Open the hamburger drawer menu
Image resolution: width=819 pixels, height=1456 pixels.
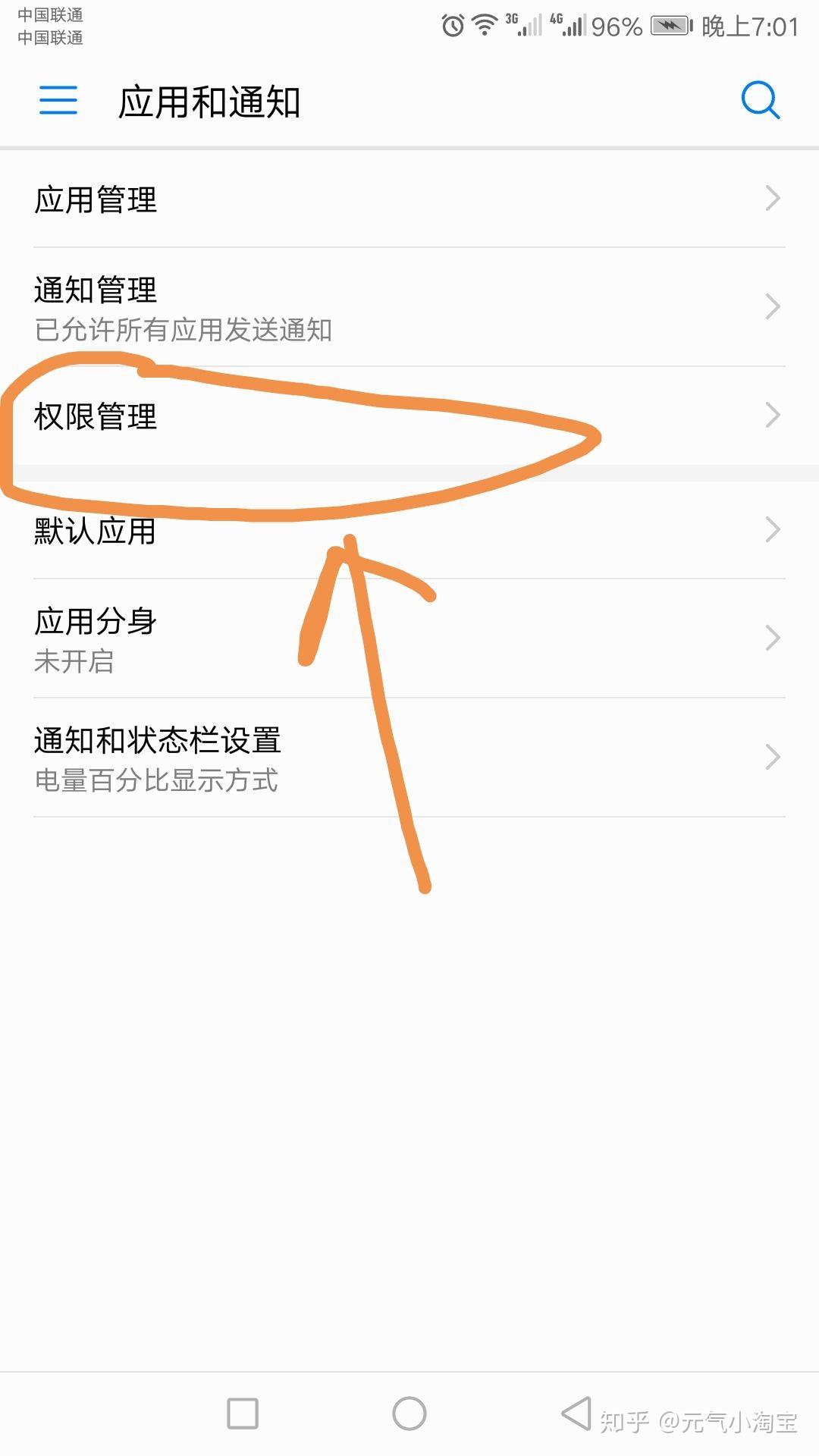58,100
